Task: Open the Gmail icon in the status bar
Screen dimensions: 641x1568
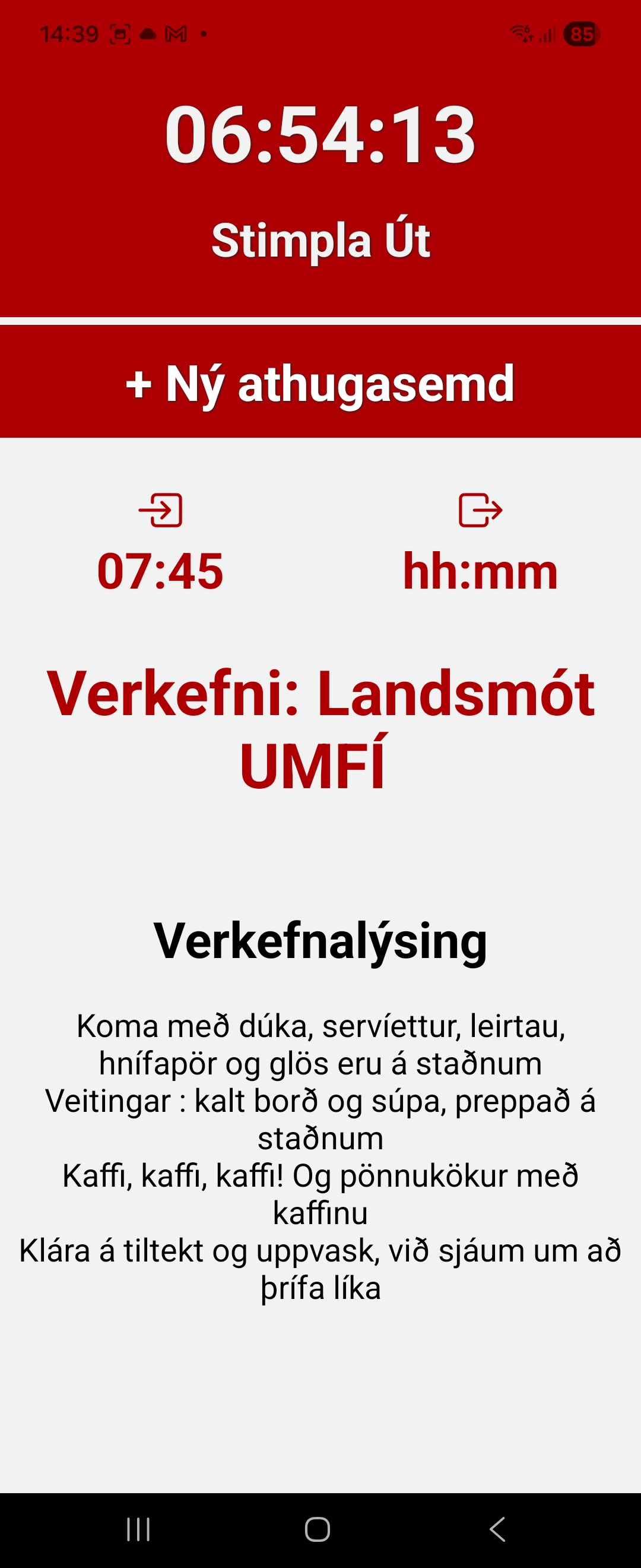Action: (x=175, y=33)
